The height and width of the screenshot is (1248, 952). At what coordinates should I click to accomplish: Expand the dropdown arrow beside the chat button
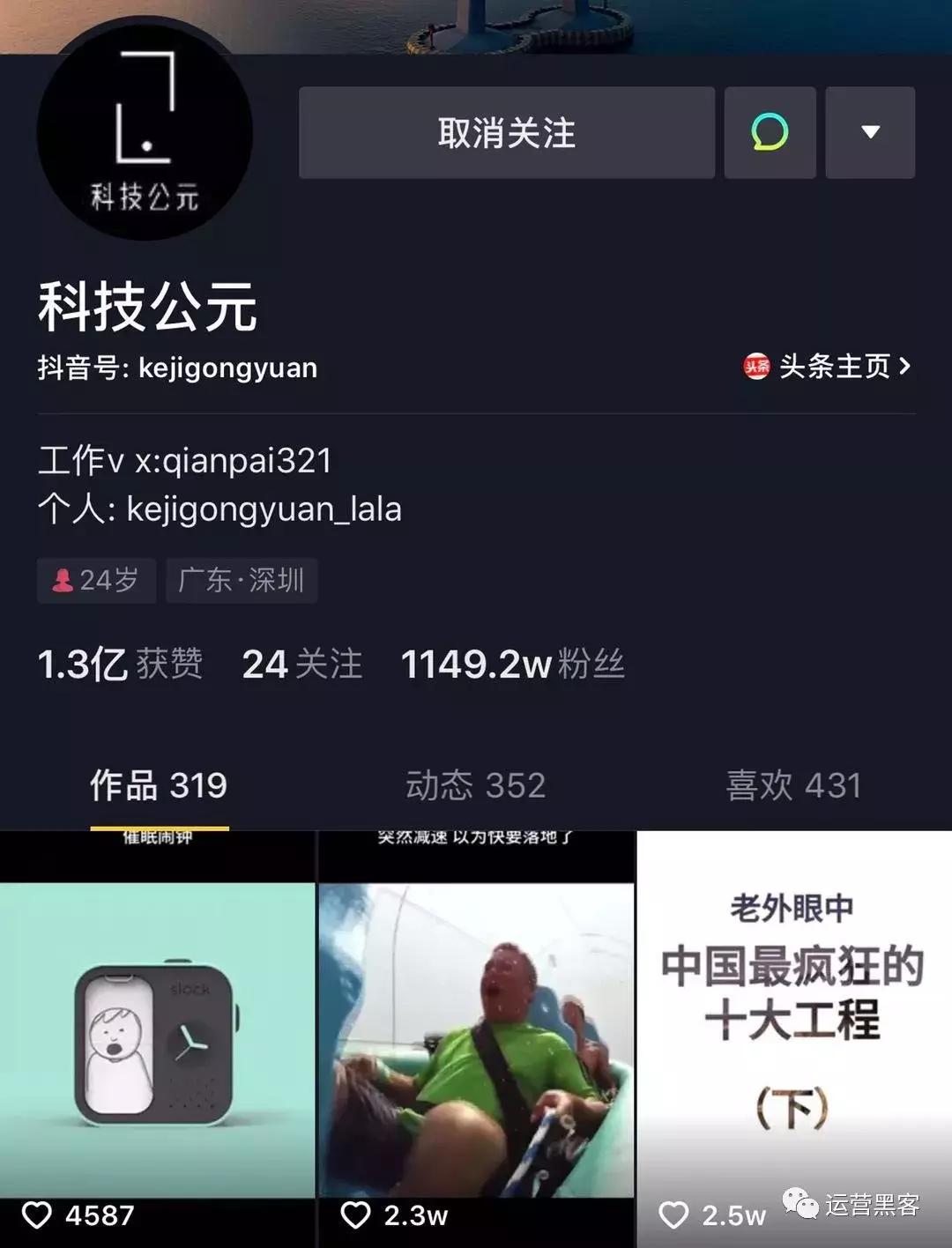tap(869, 132)
